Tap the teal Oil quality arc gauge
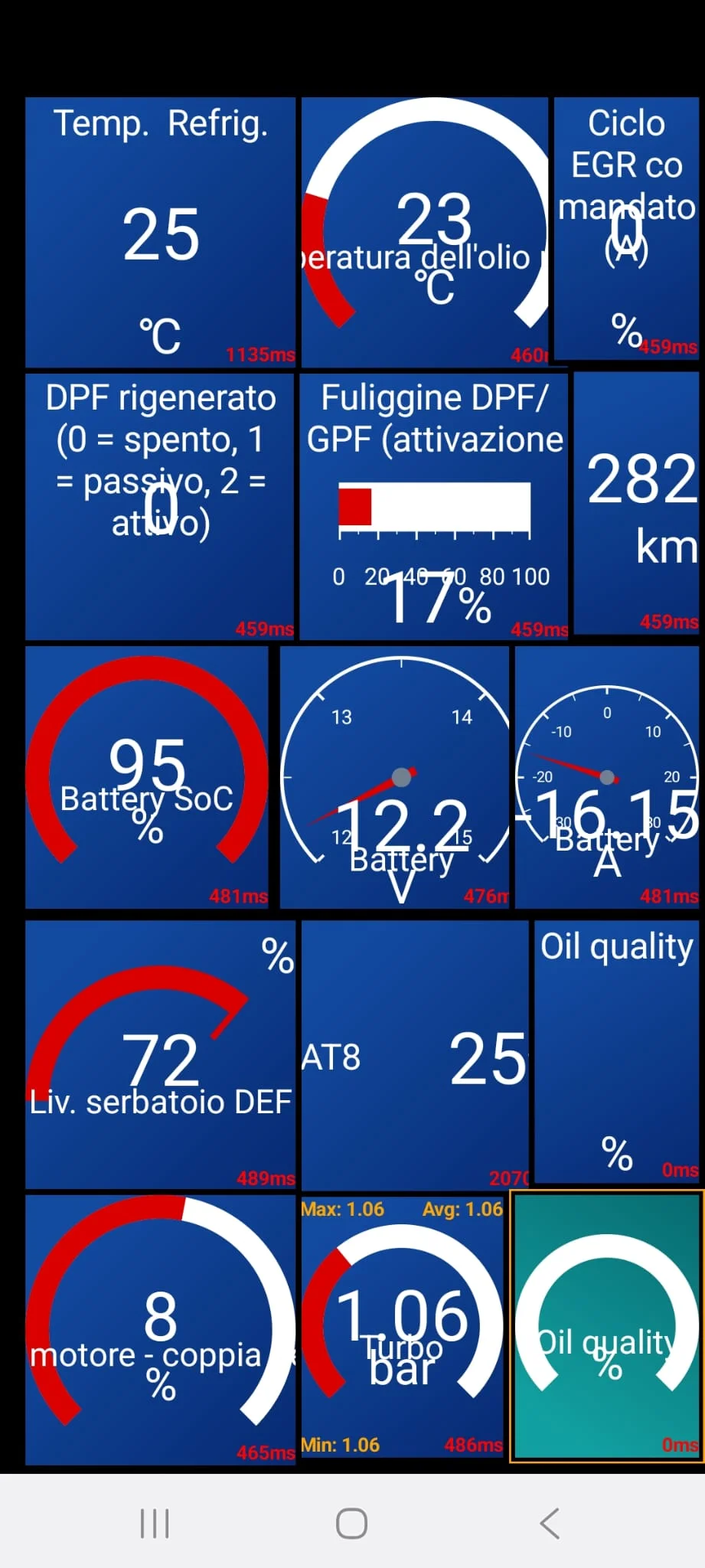 [606, 1326]
